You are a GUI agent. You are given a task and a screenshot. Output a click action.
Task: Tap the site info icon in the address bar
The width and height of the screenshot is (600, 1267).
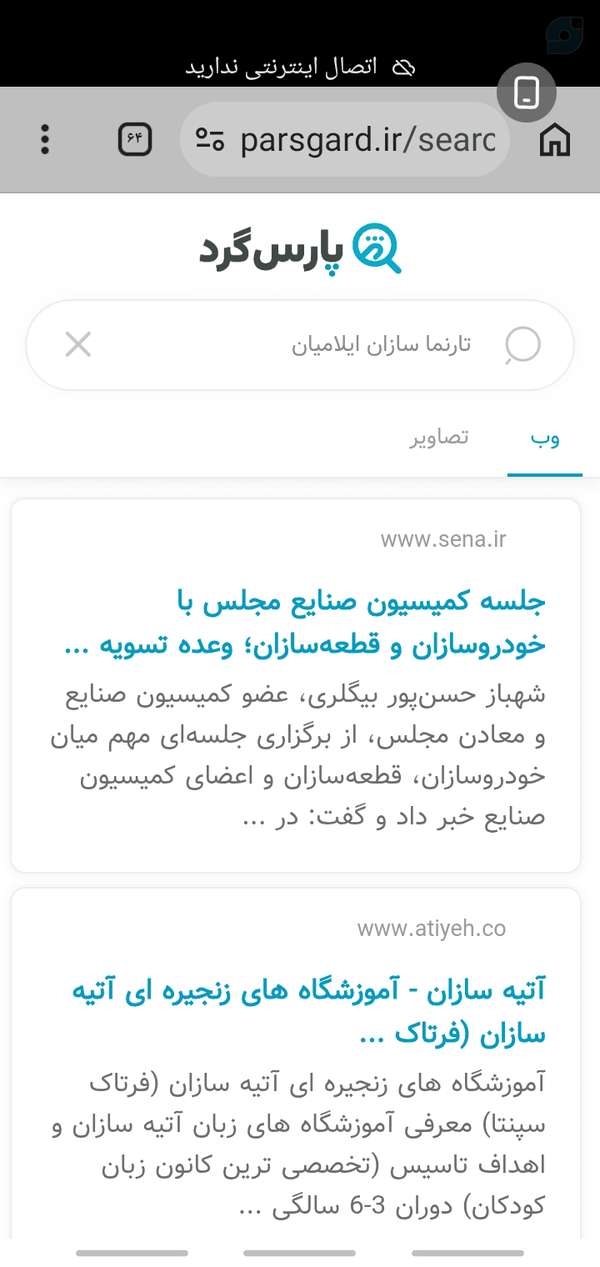tap(209, 139)
